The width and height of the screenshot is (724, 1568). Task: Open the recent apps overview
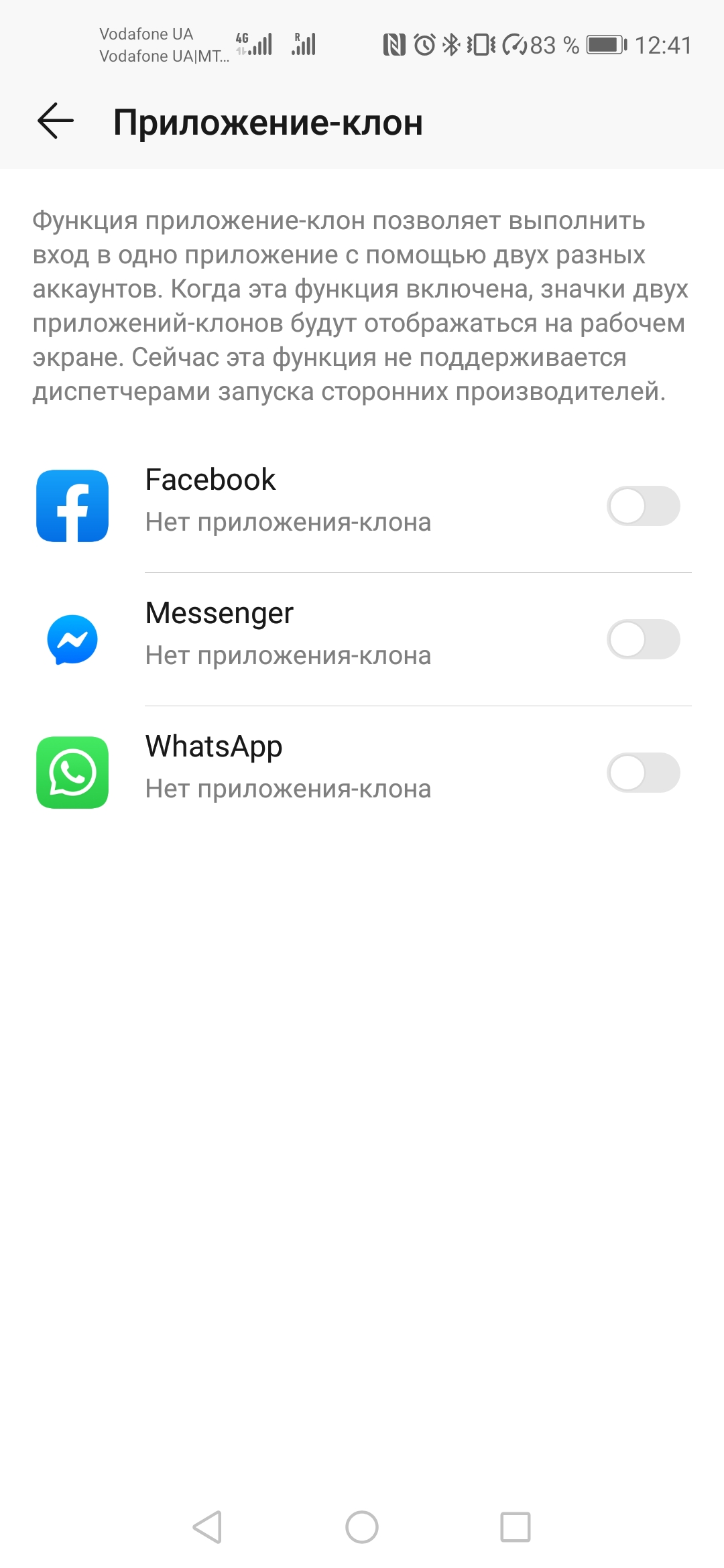(x=516, y=1527)
